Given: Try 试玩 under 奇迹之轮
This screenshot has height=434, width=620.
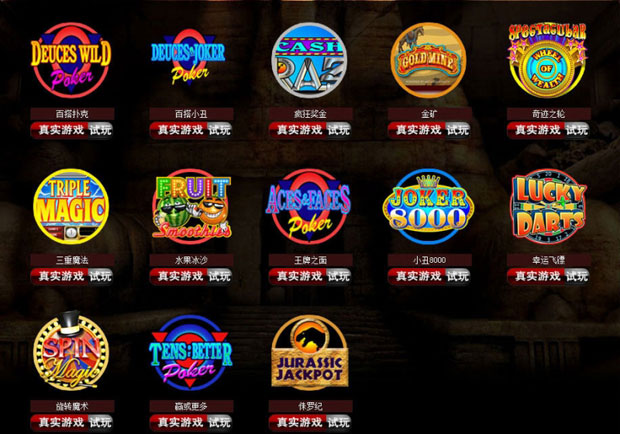Looking at the screenshot, I should 577,130.
